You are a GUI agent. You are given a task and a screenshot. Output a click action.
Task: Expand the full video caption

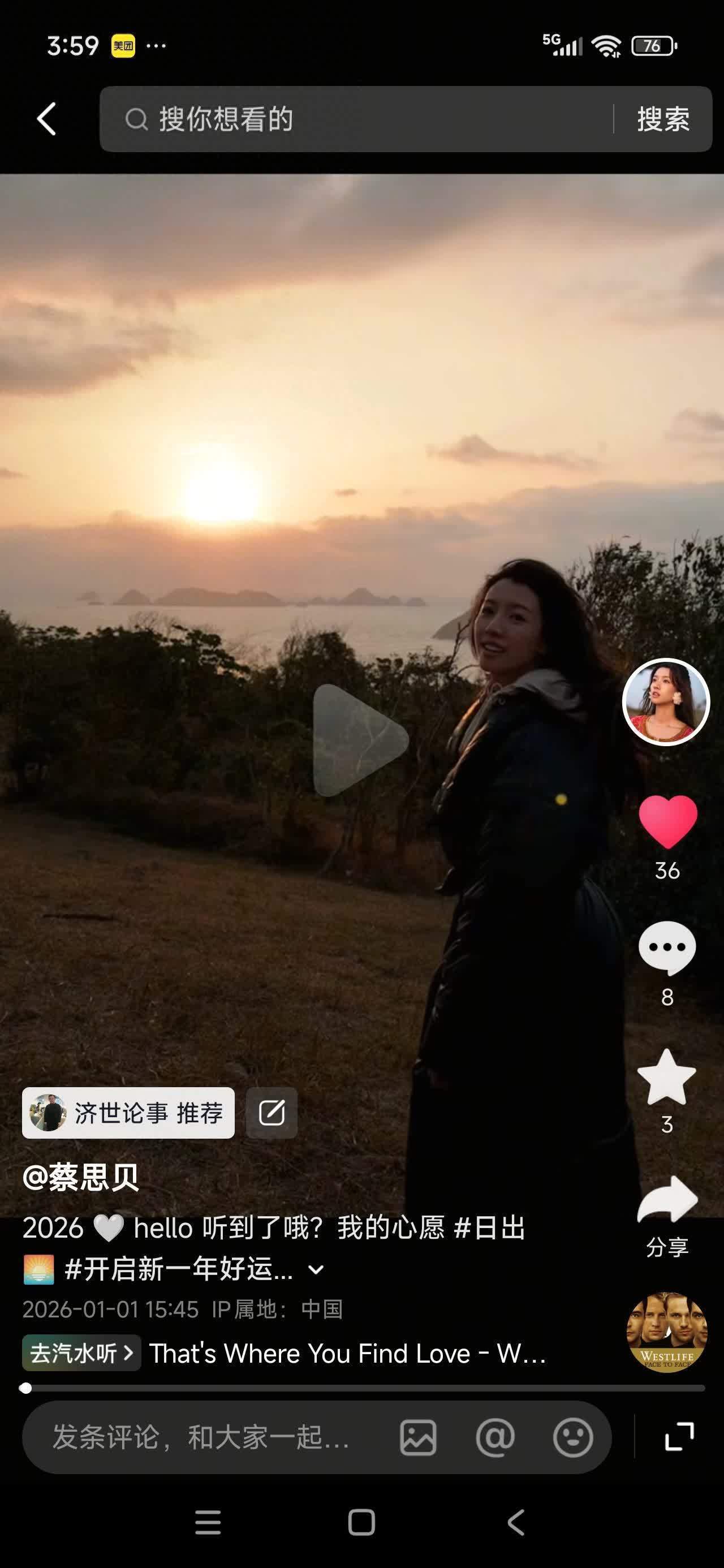[316, 1270]
